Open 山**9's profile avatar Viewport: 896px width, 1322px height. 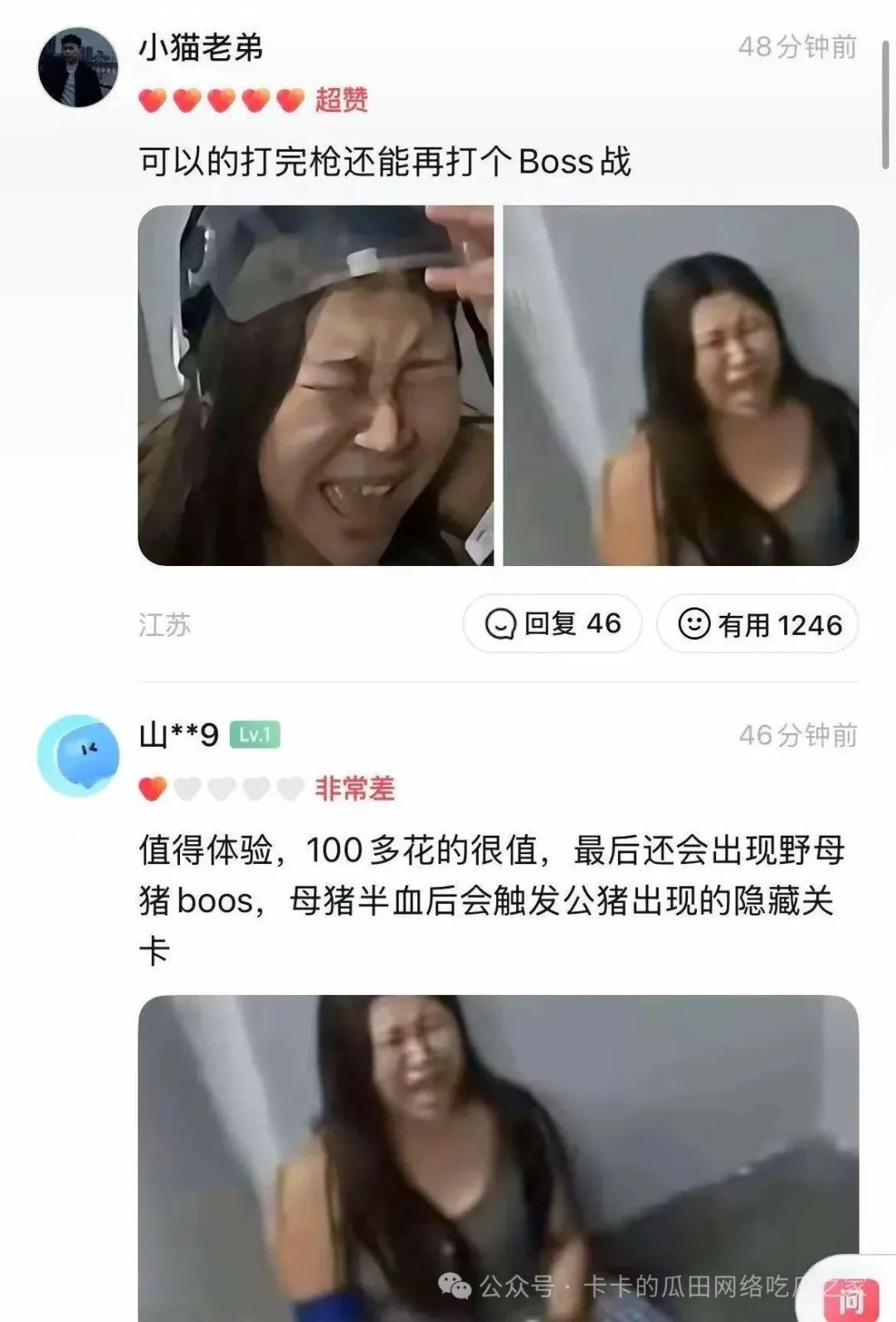(x=78, y=755)
